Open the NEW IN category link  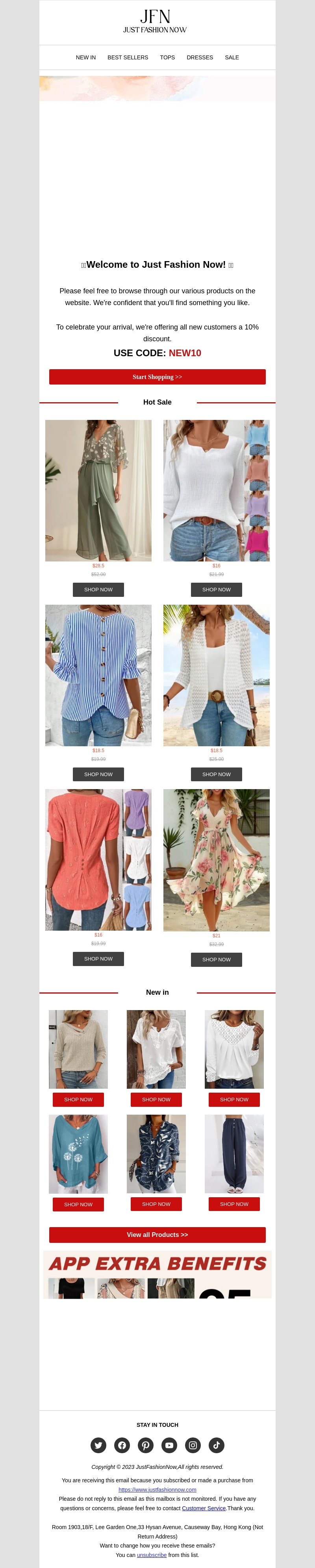coord(85,58)
